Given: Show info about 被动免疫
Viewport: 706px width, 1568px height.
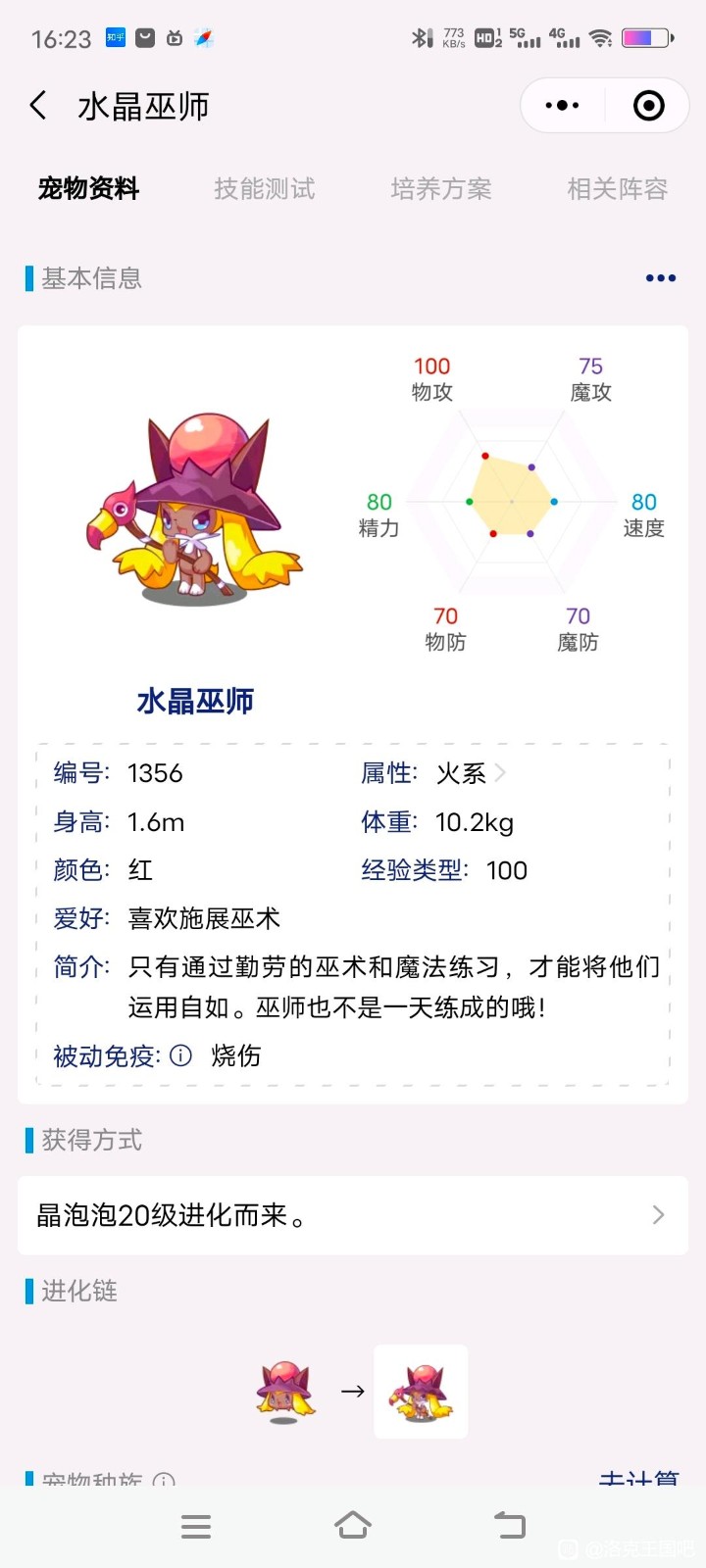Looking at the screenshot, I should (181, 1055).
